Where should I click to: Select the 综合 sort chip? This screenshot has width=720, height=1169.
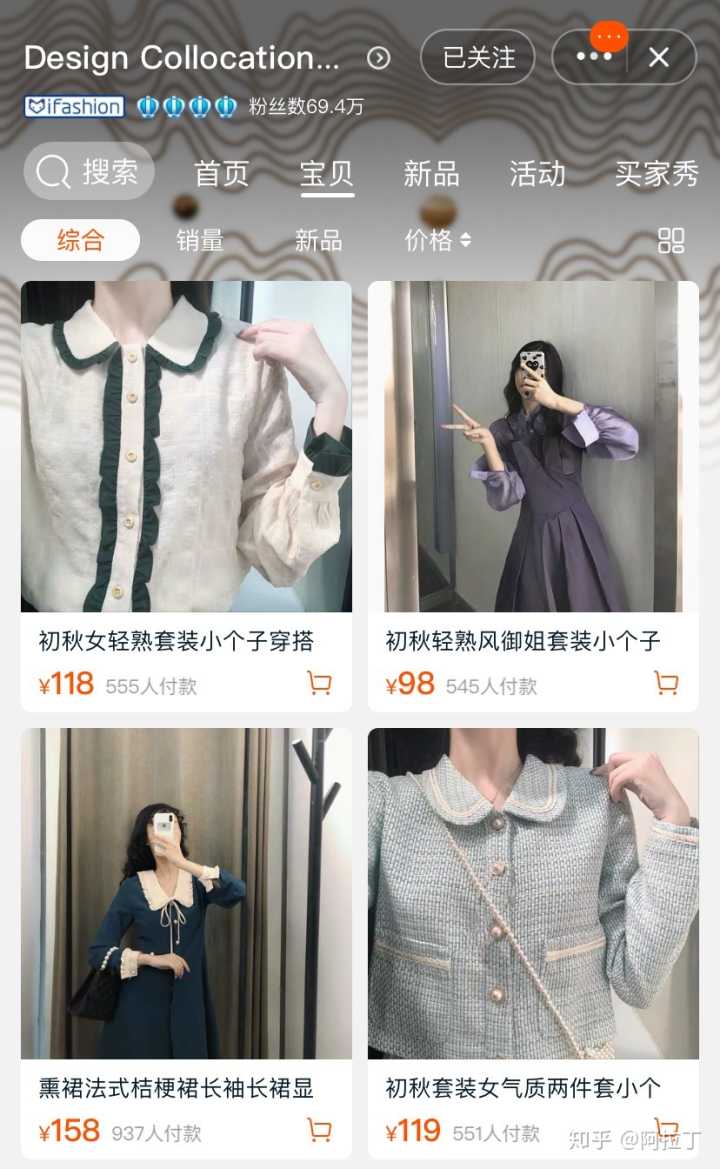click(80, 240)
